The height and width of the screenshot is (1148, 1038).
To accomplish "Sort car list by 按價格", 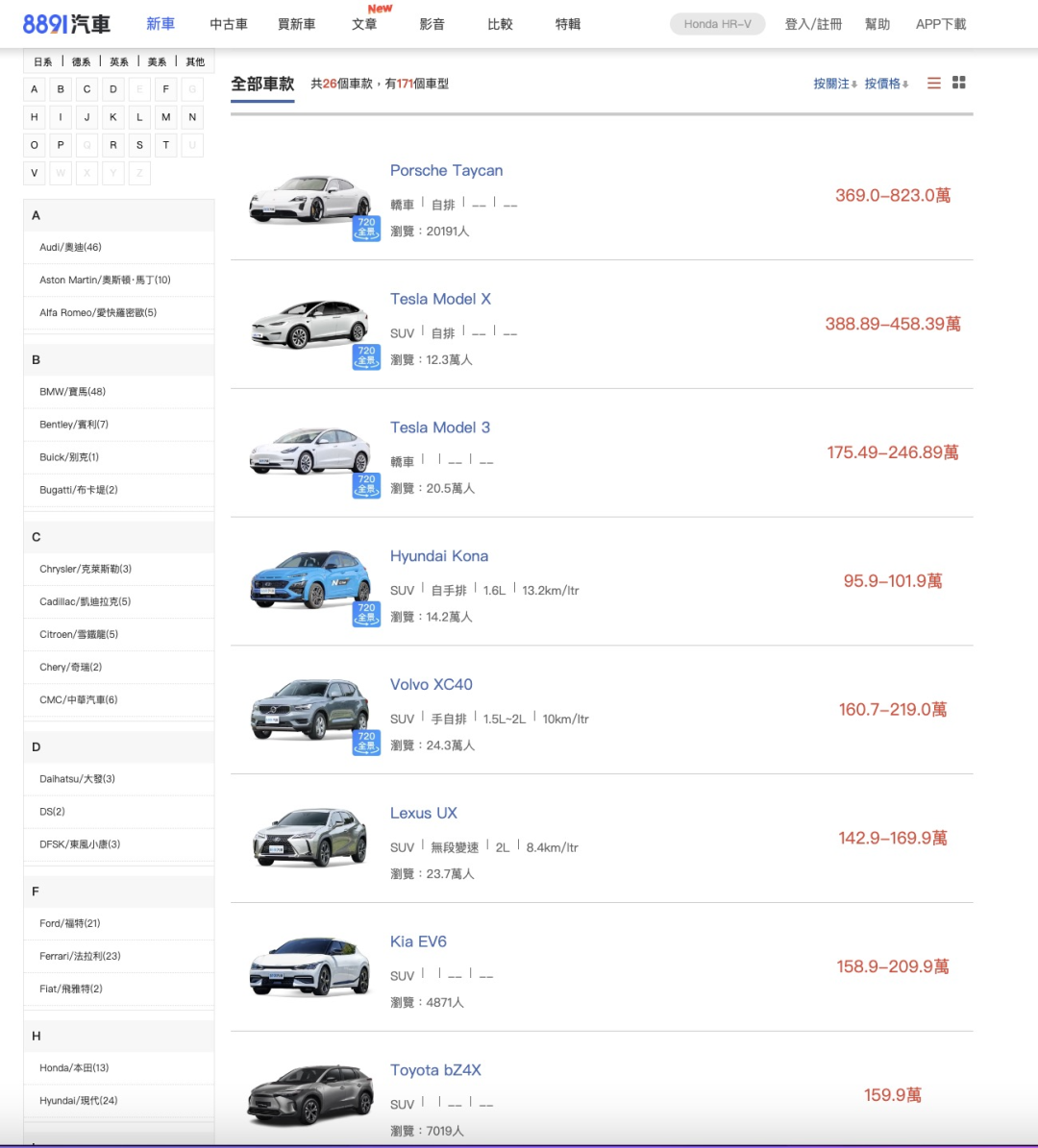I will point(885,84).
